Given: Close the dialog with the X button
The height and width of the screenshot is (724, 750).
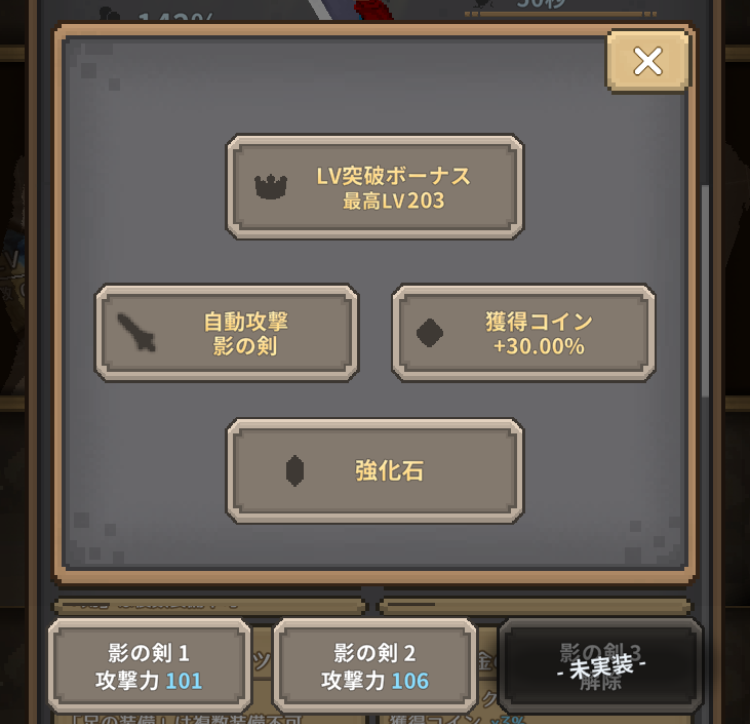Looking at the screenshot, I should click(648, 61).
